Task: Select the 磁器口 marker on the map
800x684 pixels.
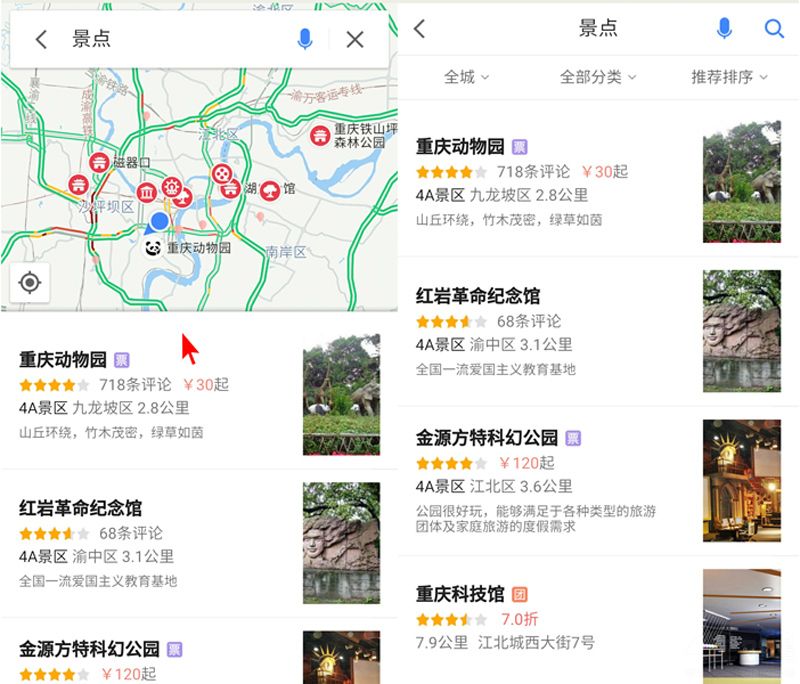Action: (99, 162)
